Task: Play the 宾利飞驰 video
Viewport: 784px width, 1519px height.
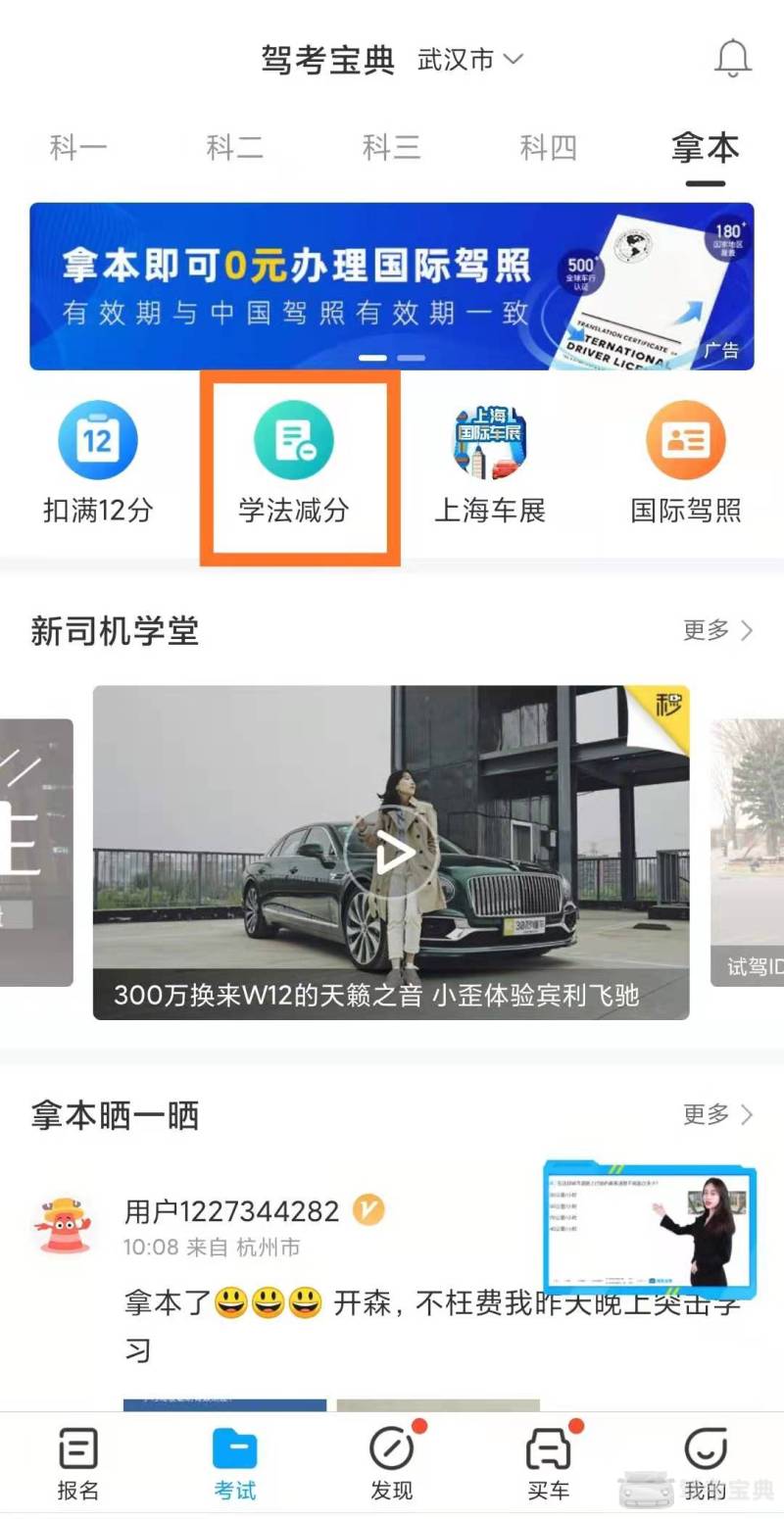Action: [x=391, y=853]
